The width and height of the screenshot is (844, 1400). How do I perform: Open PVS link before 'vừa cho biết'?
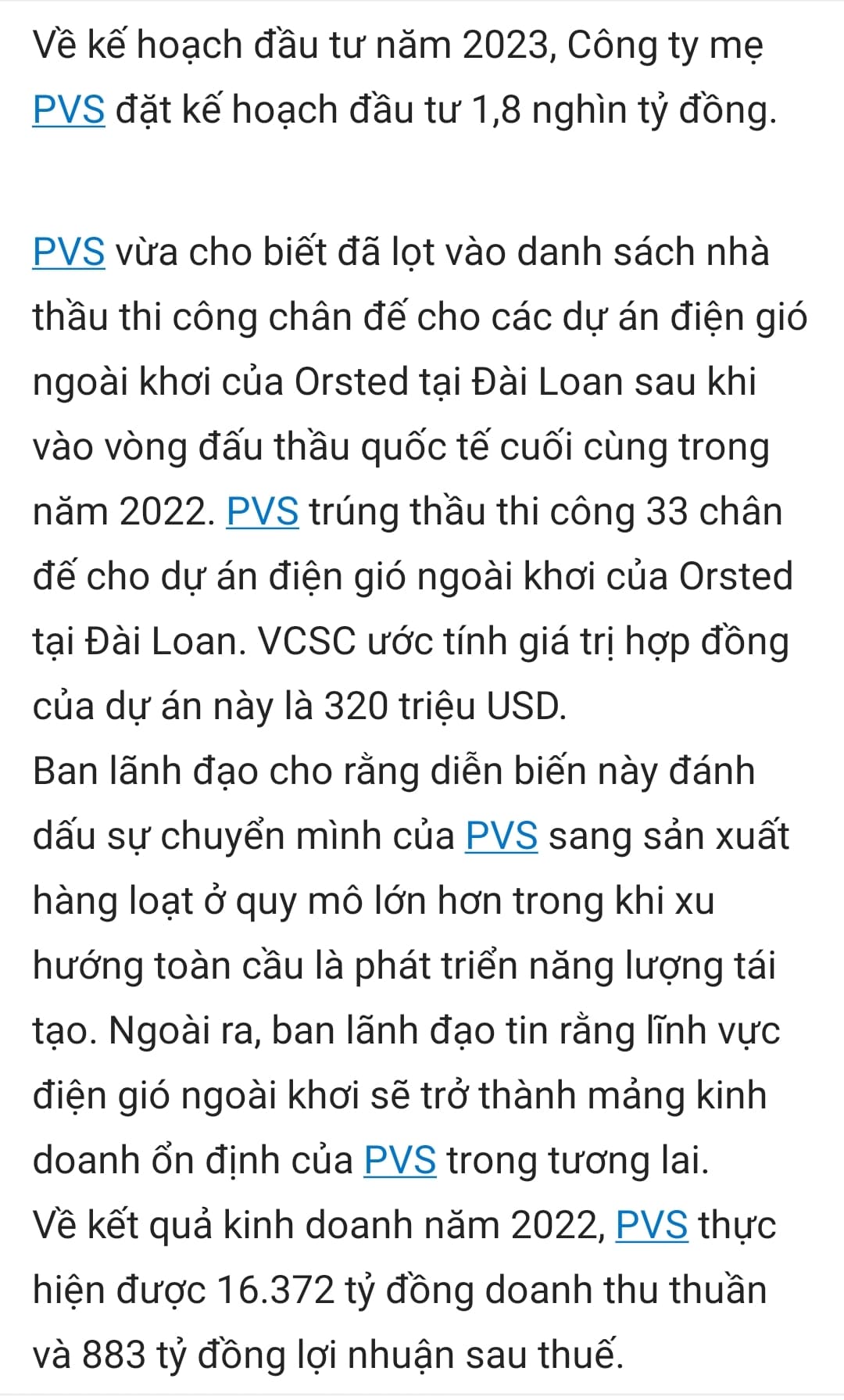click(69, 252)
